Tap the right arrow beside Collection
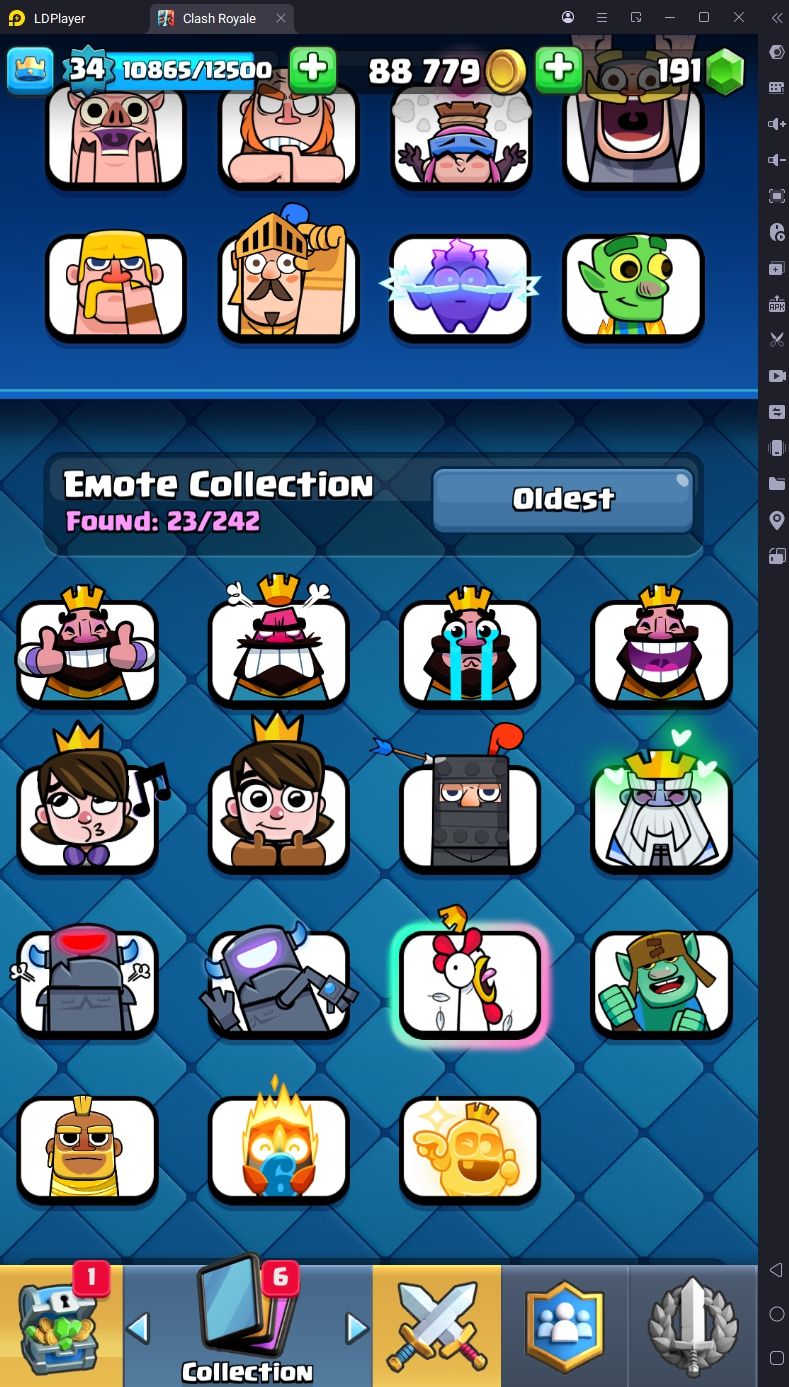The height and width of the screenshot is (1387, 789). (356, 1328)
